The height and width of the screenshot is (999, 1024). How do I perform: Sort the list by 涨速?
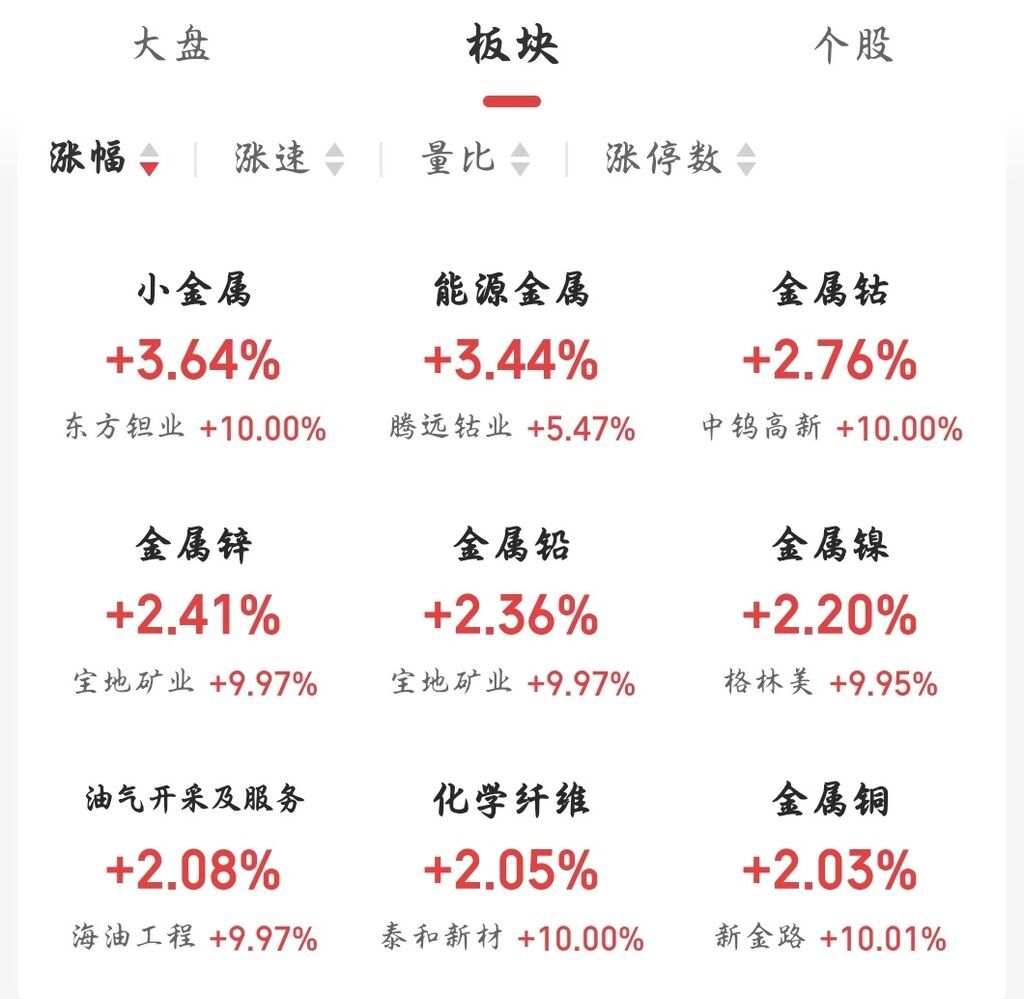tap(289, 159)
